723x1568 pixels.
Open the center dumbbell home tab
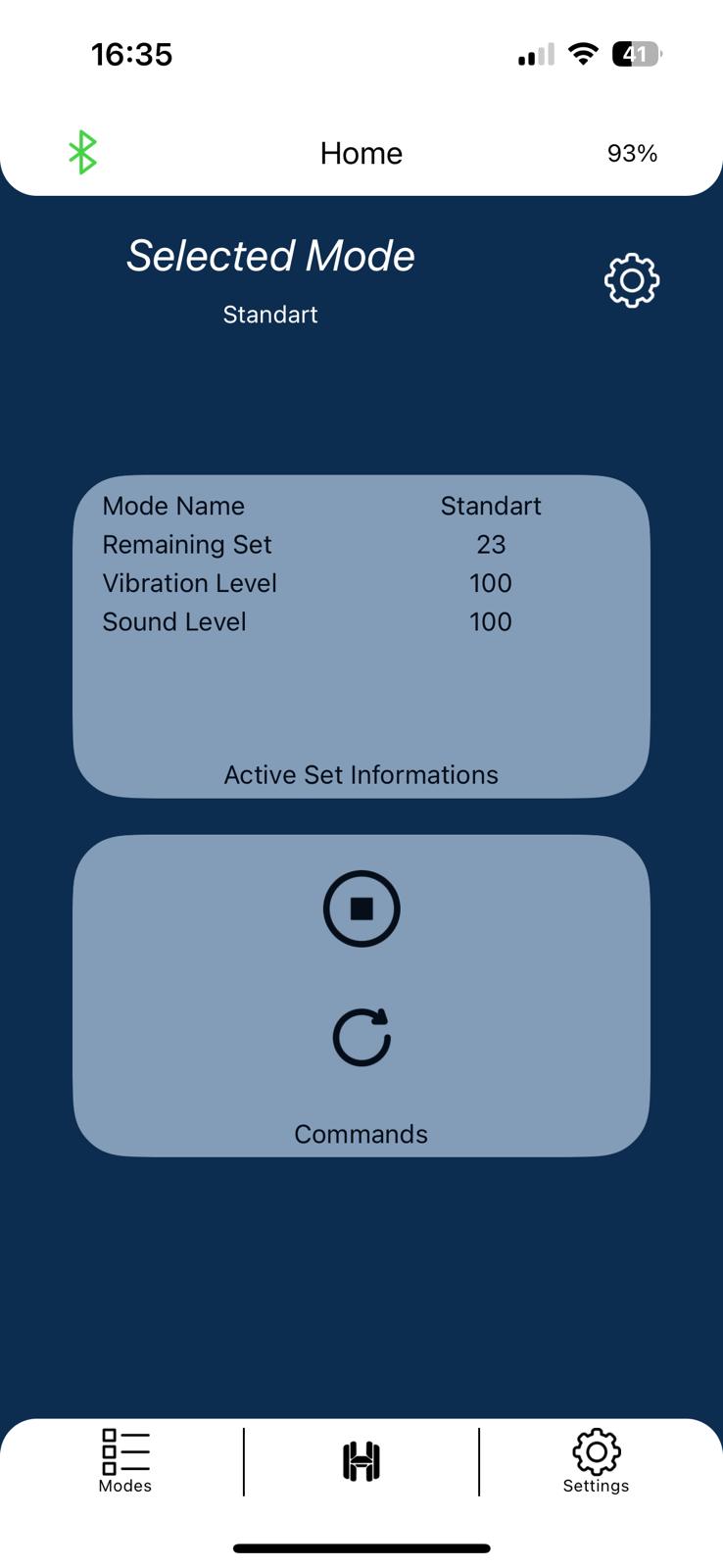pyautogui.click(x=361, y=1461)
